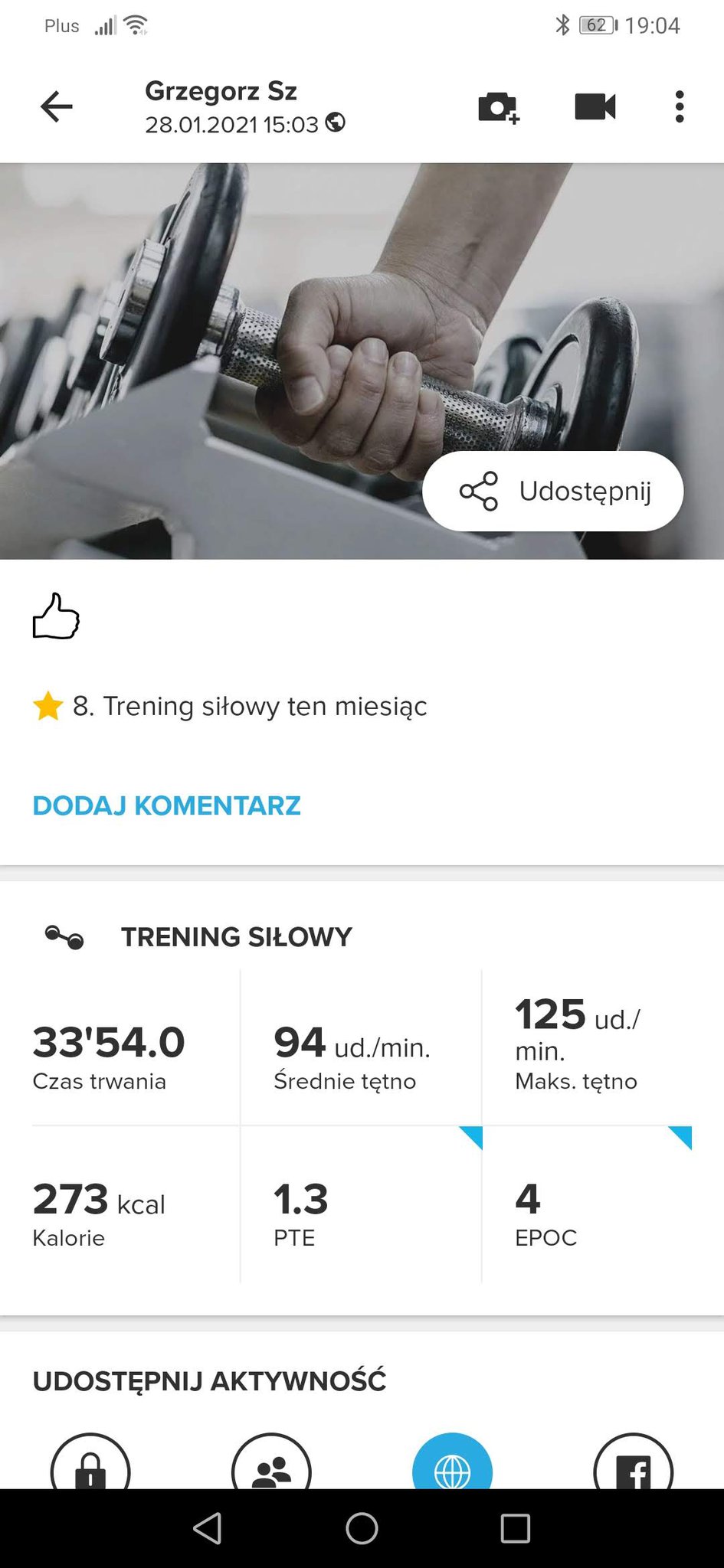Open the overflow menu
724x1568 pixels.
[679, 107]
